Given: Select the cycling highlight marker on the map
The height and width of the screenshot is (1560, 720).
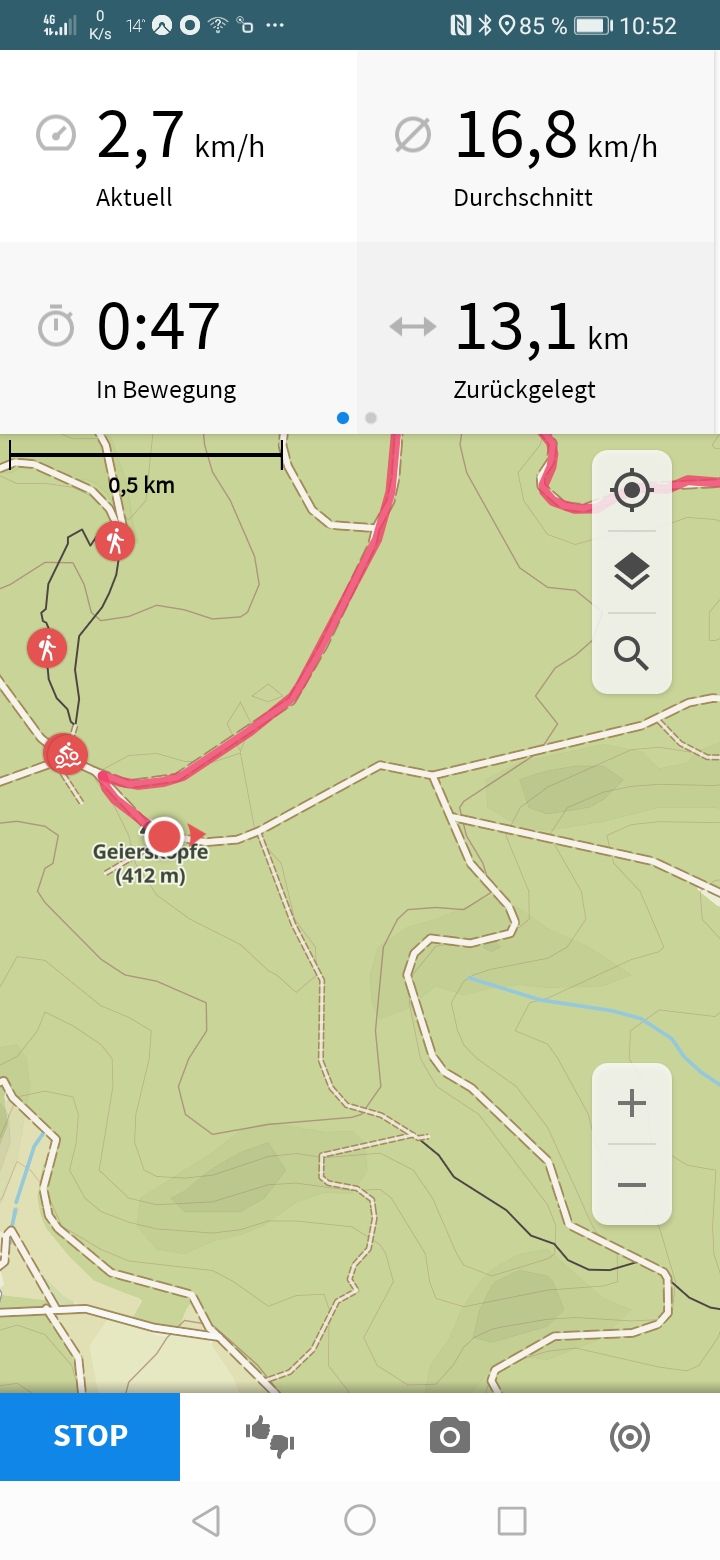Looking at the screenshot, I should click(67, 755).
